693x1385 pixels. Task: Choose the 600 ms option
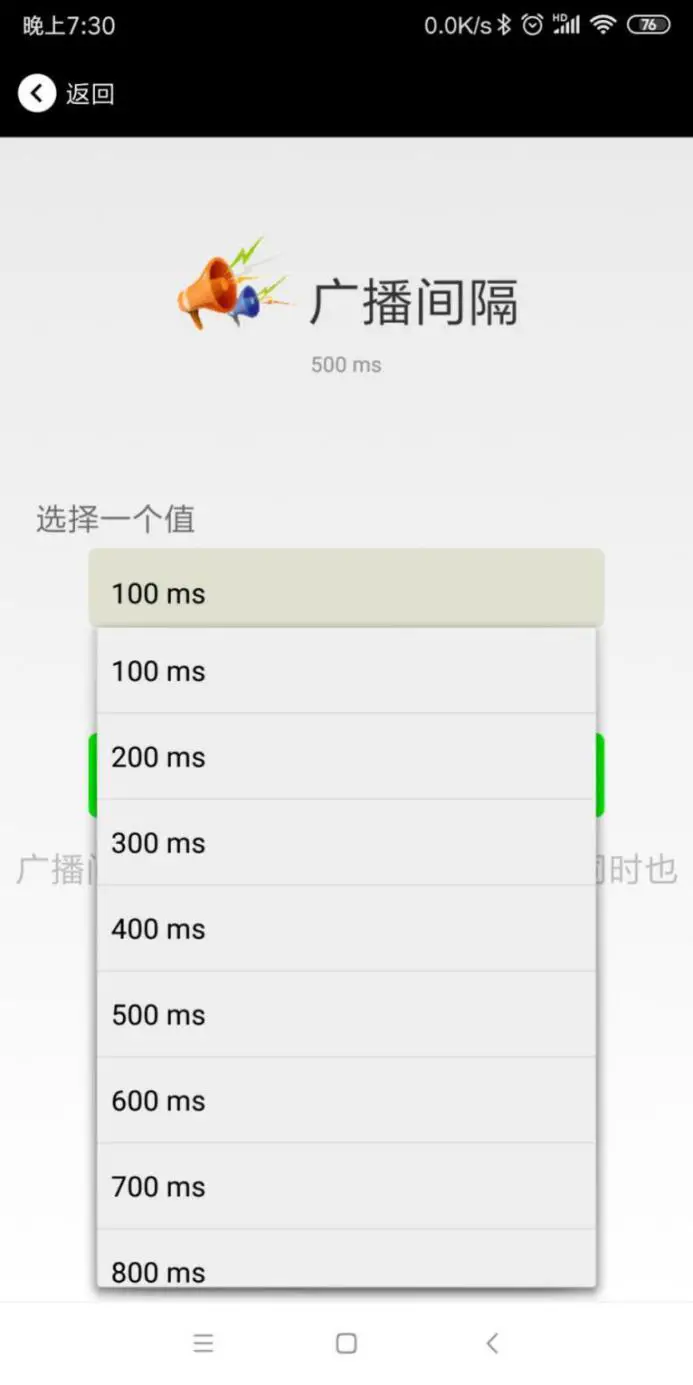click(x=346, y=1101)
